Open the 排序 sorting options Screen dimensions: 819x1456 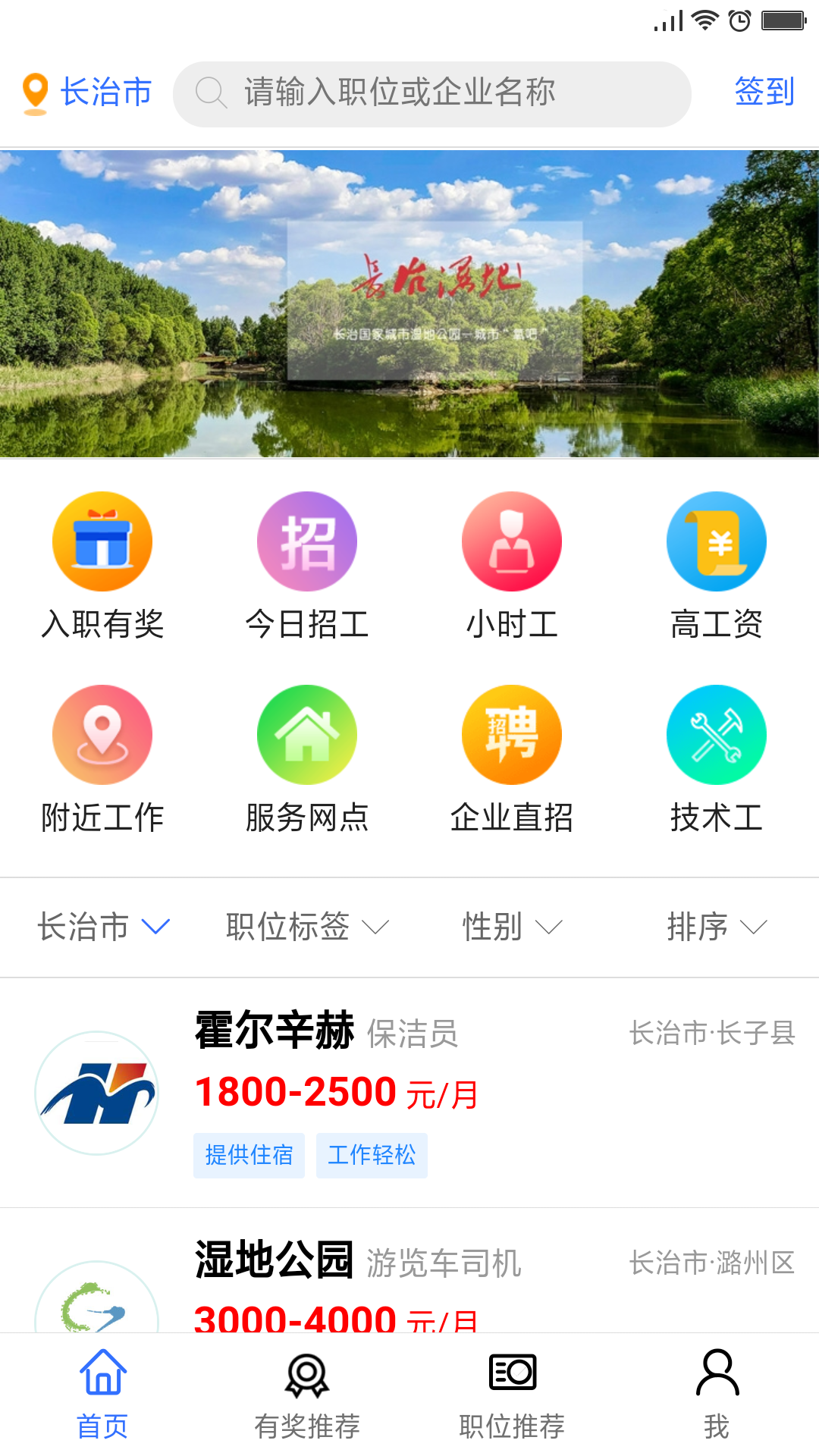point(713,927)
